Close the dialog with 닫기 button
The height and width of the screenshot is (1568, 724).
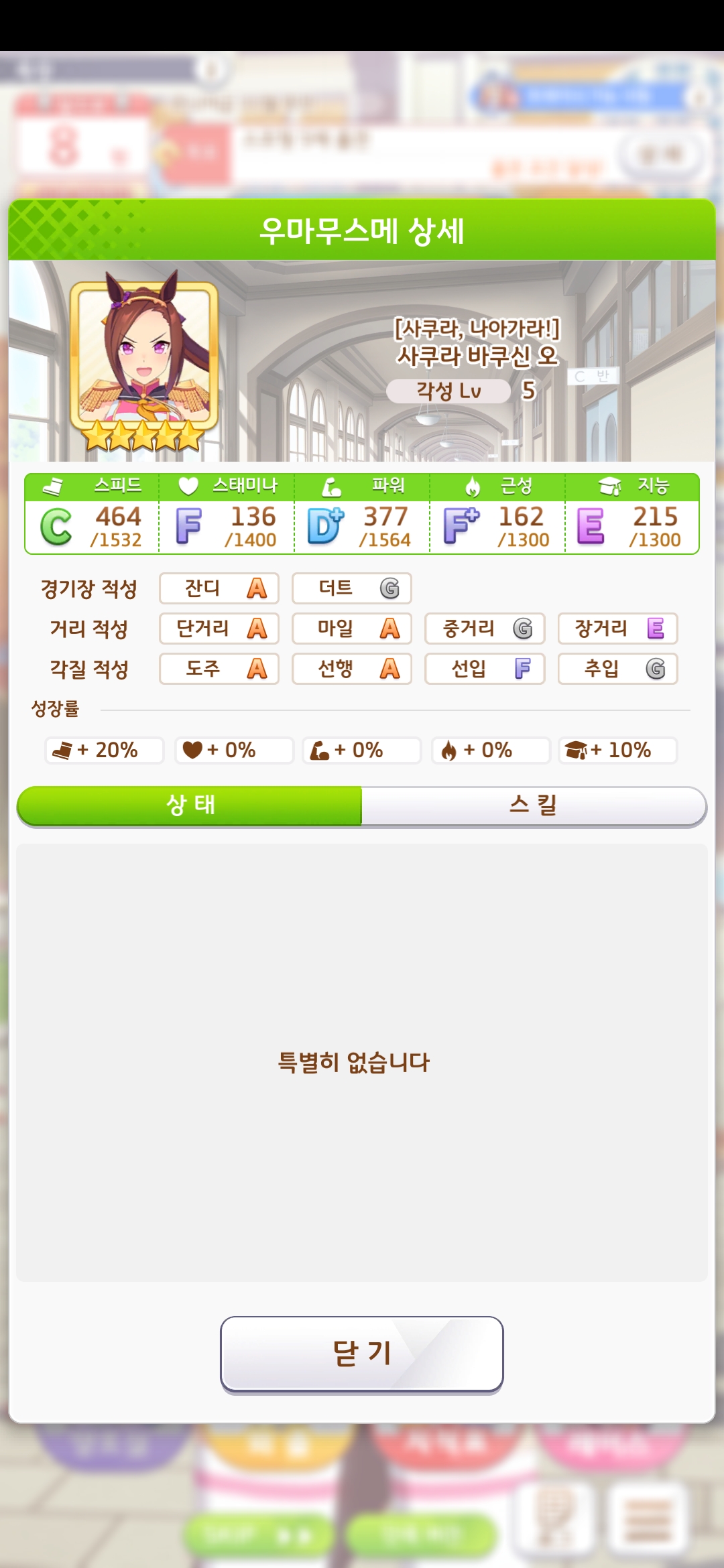click(362, 1354)
